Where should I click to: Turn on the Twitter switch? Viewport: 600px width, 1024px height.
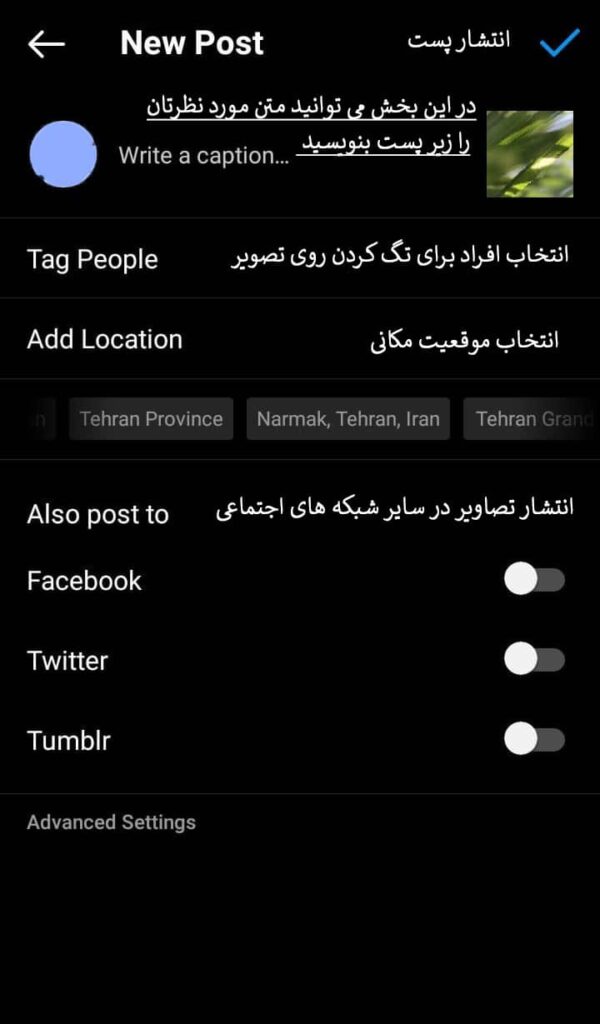(534, 660)
